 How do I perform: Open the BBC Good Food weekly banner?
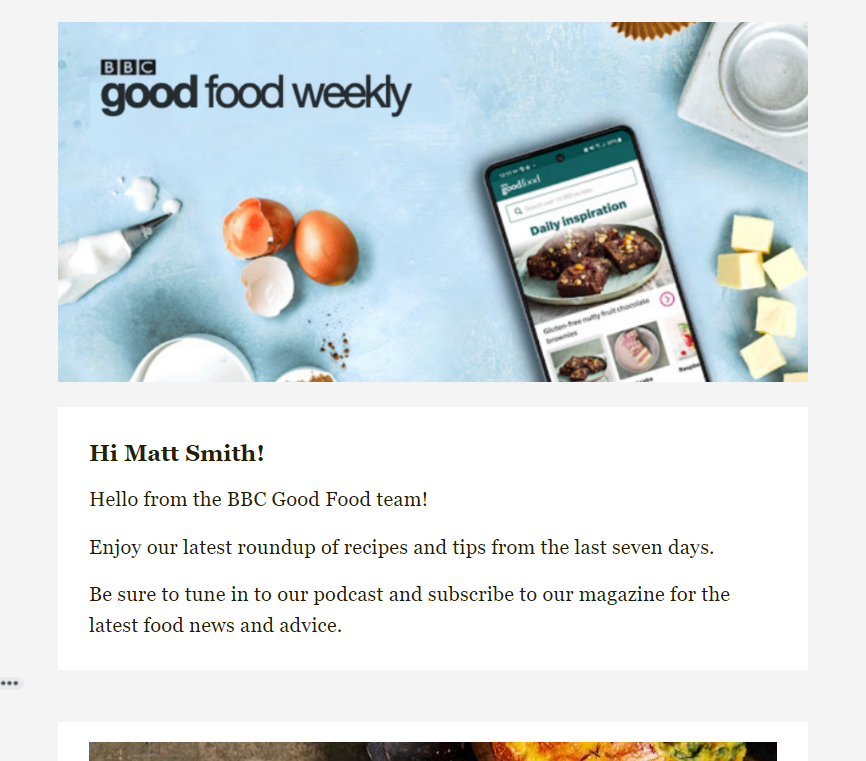(432, 202)
